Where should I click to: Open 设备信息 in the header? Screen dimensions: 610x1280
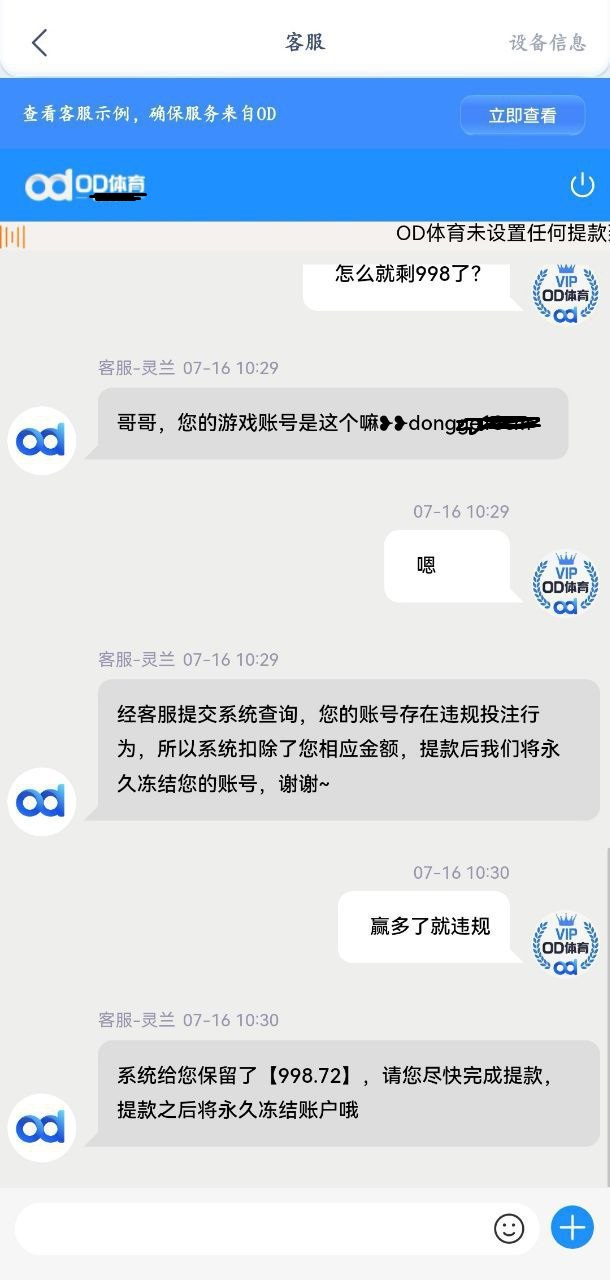547,42
